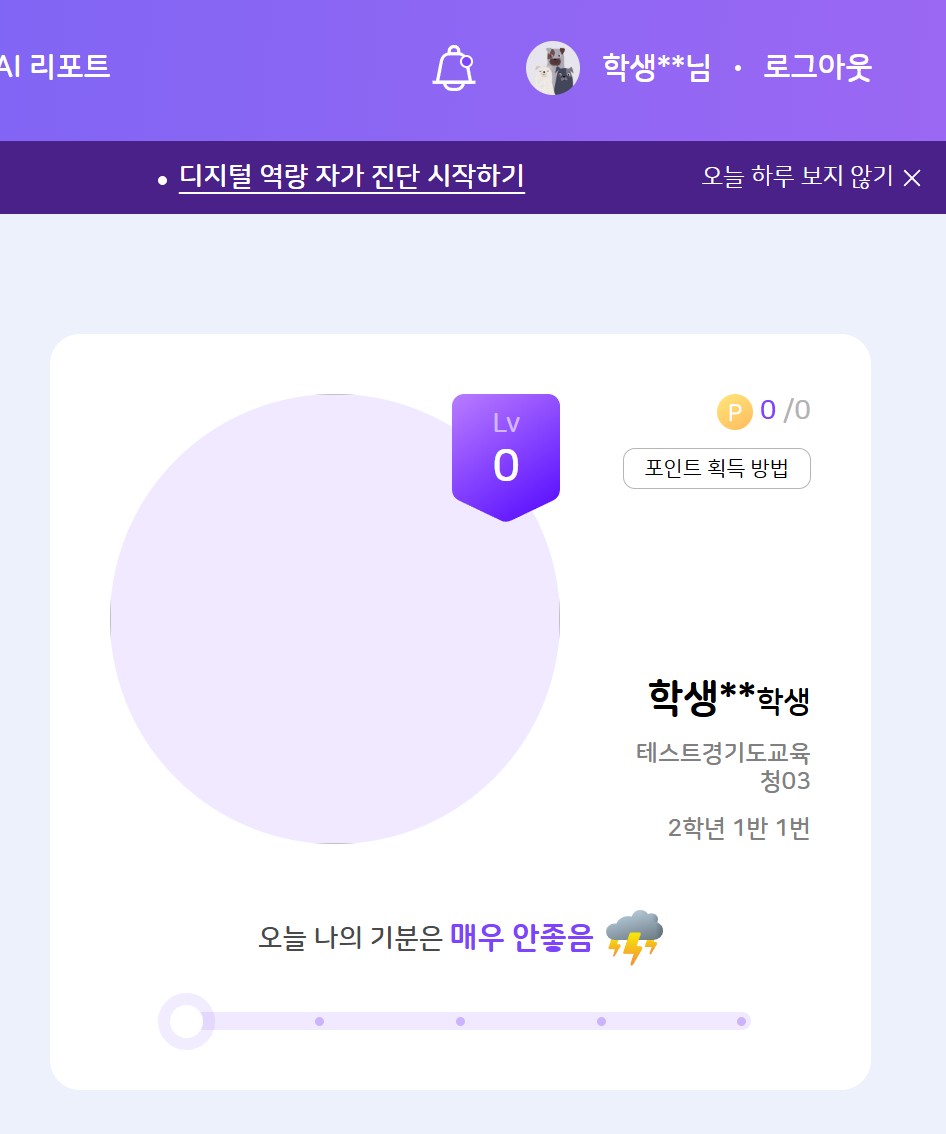Viewport: 946px width, 1134px height.
Task: Log out via 로그아웃
Action: (817, 67)
